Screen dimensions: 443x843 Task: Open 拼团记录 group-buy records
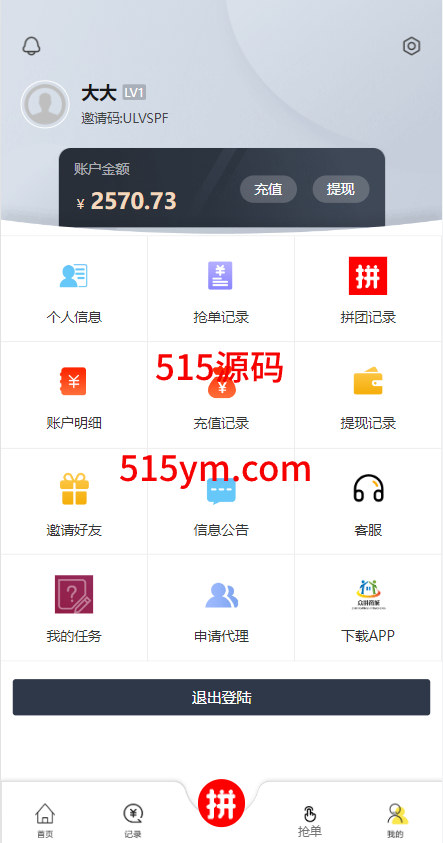point(368,289)
